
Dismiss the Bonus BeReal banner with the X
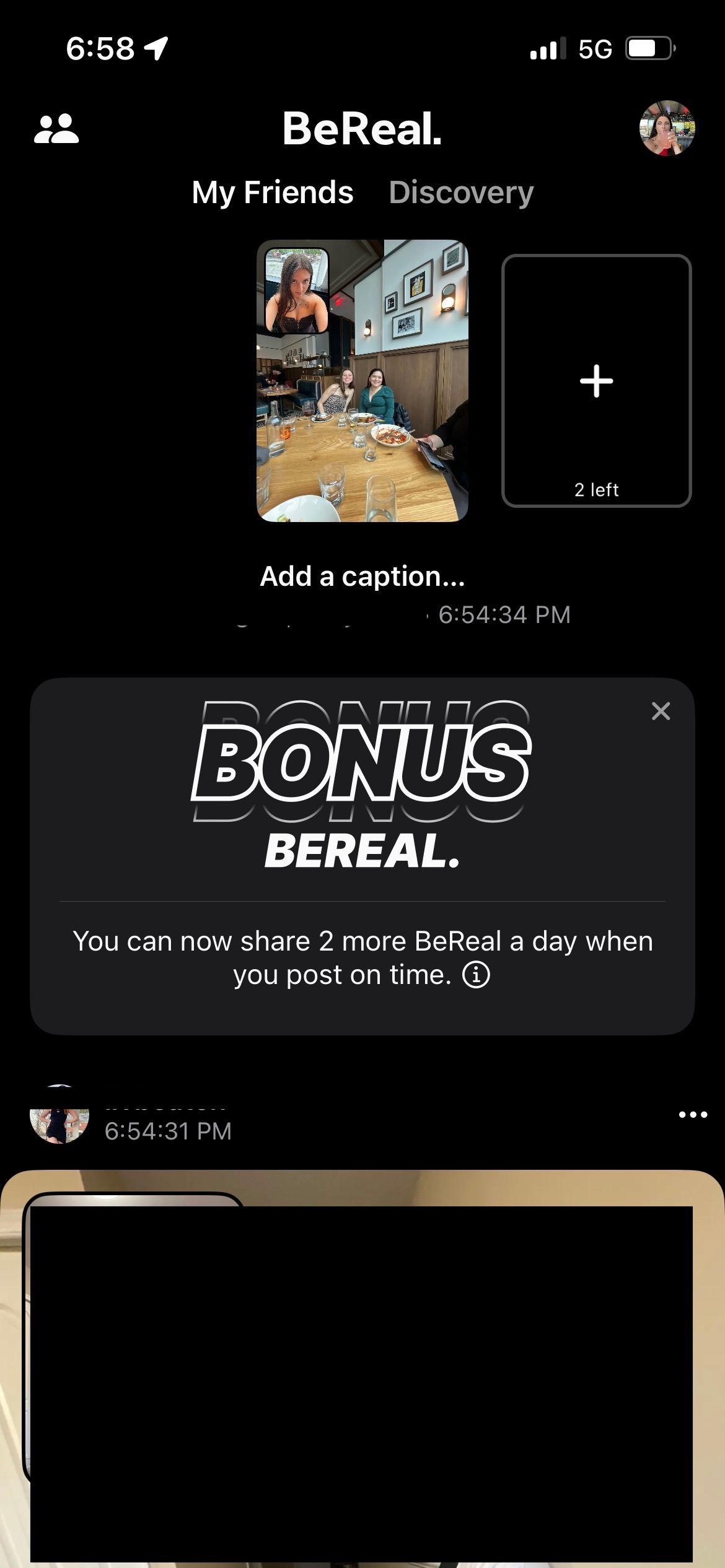tap(661, 712)
